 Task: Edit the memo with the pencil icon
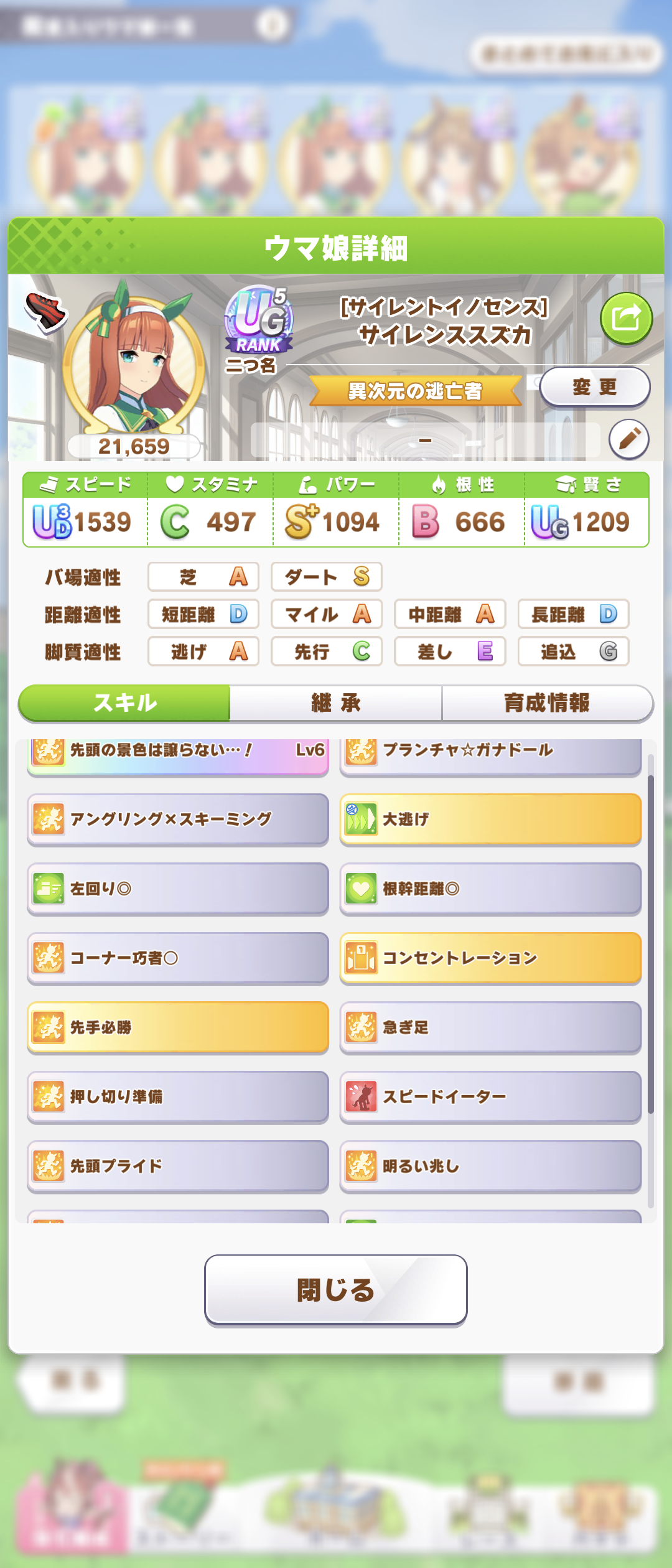pyautogui.click(x=629, y=439)
